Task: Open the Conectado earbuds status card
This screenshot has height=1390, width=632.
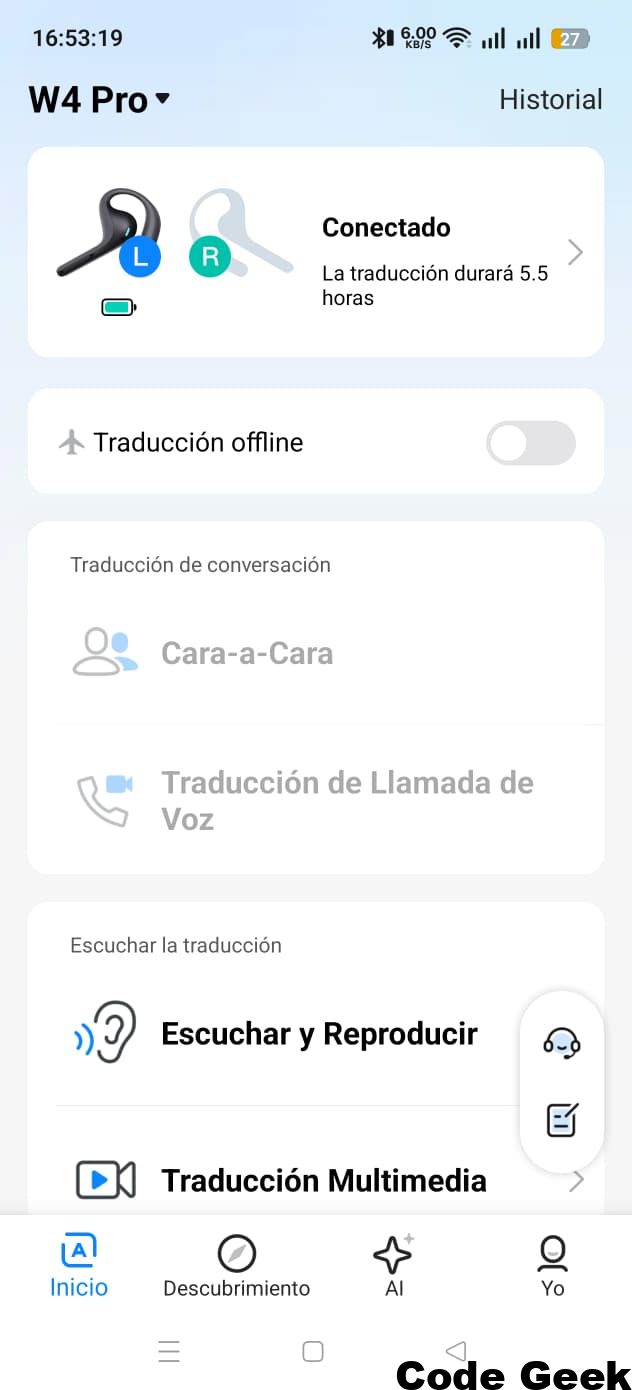Action: 316,253
